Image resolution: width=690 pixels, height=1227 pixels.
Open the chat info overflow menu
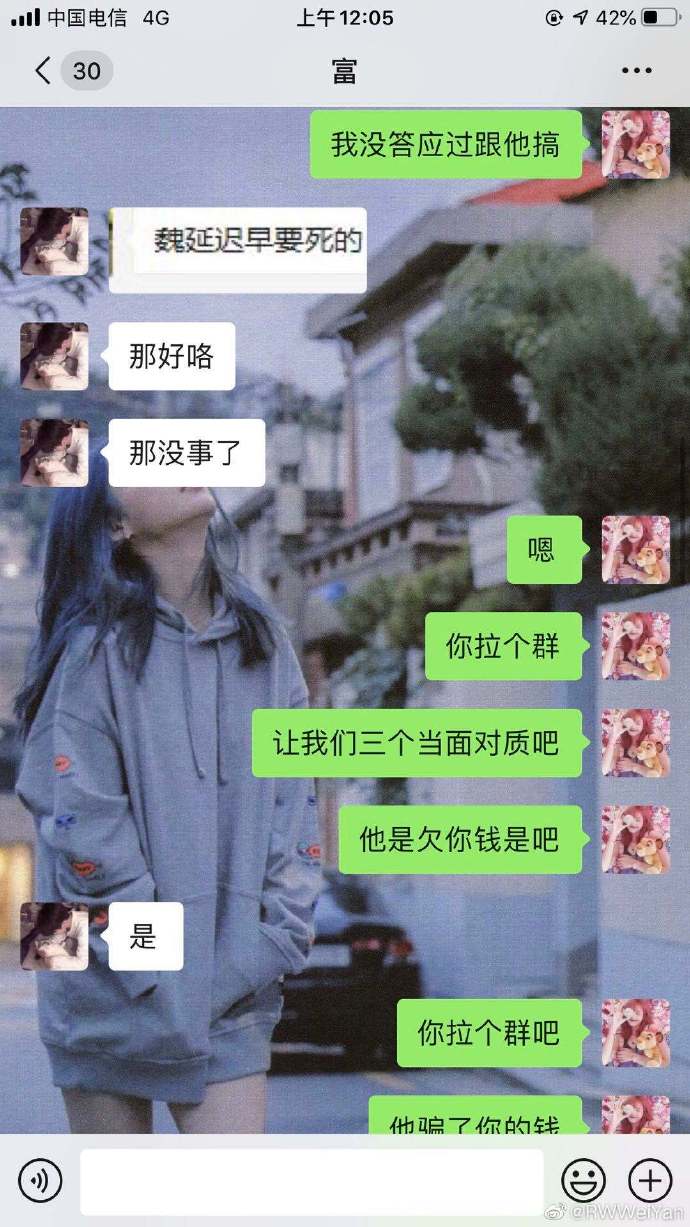coord(637,71)
